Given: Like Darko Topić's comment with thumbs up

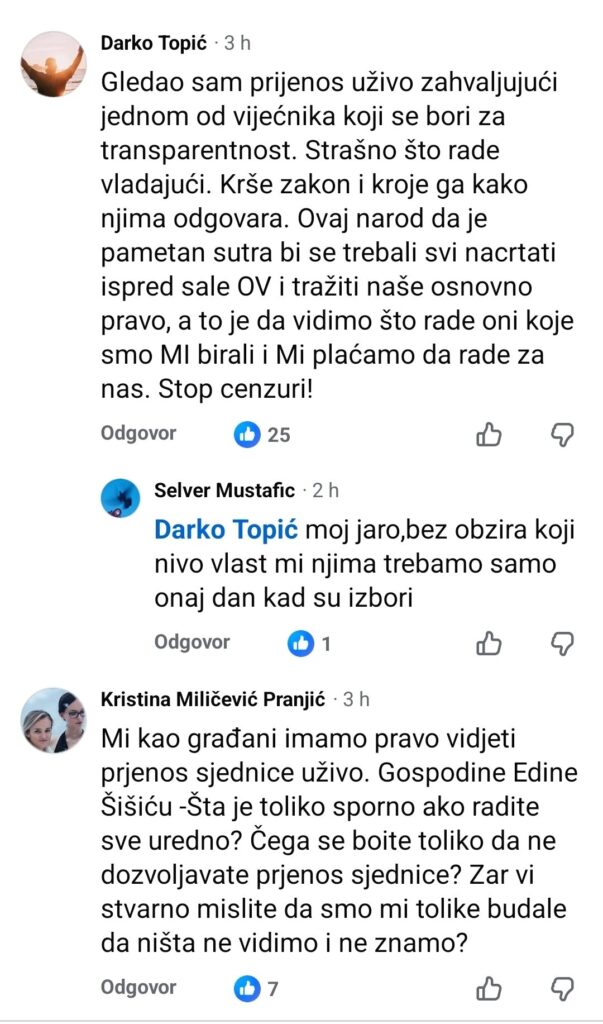Looking at the screenshot, I should point(488,434).
